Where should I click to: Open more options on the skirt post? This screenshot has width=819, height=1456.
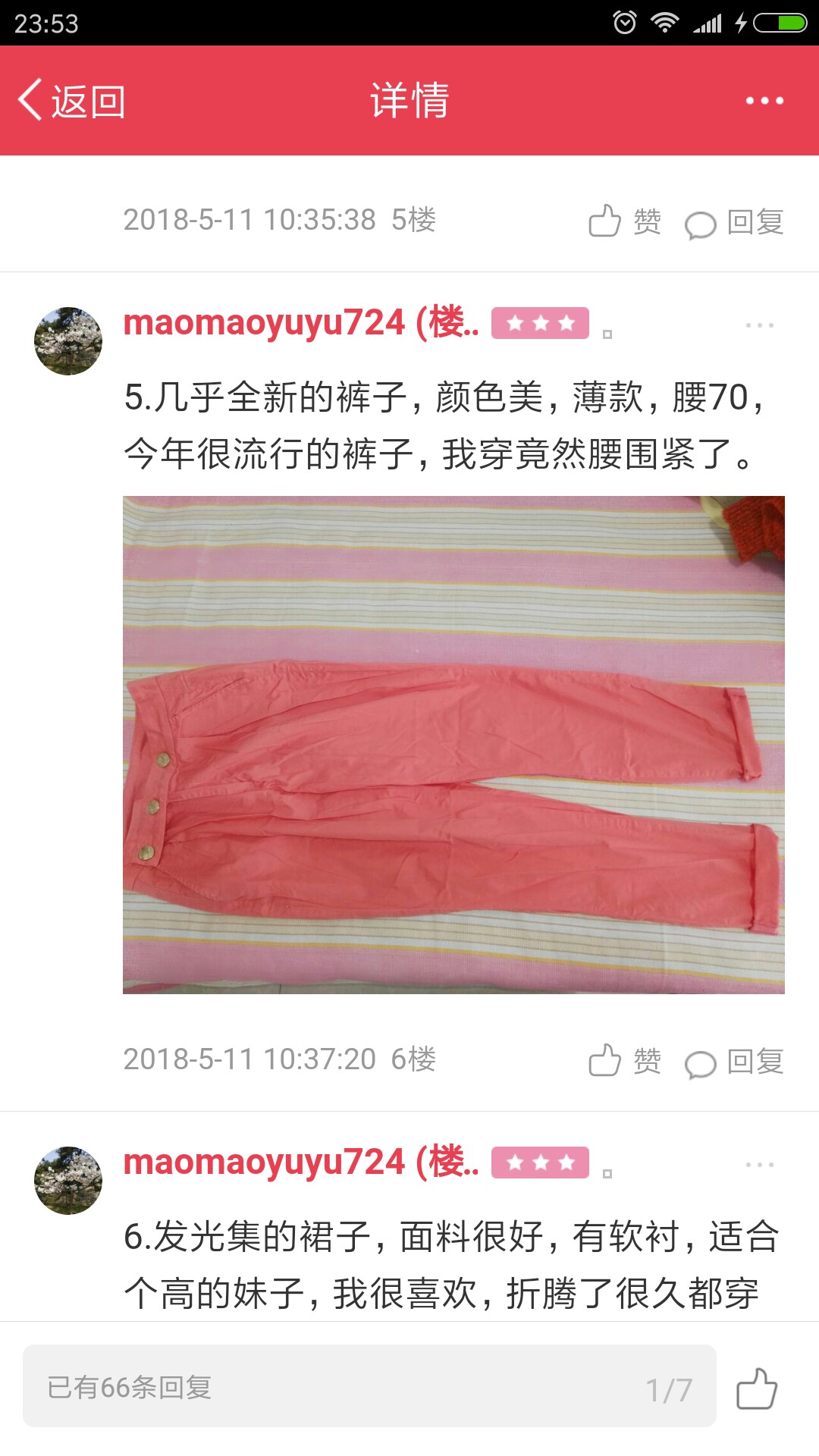point(759,1165)
